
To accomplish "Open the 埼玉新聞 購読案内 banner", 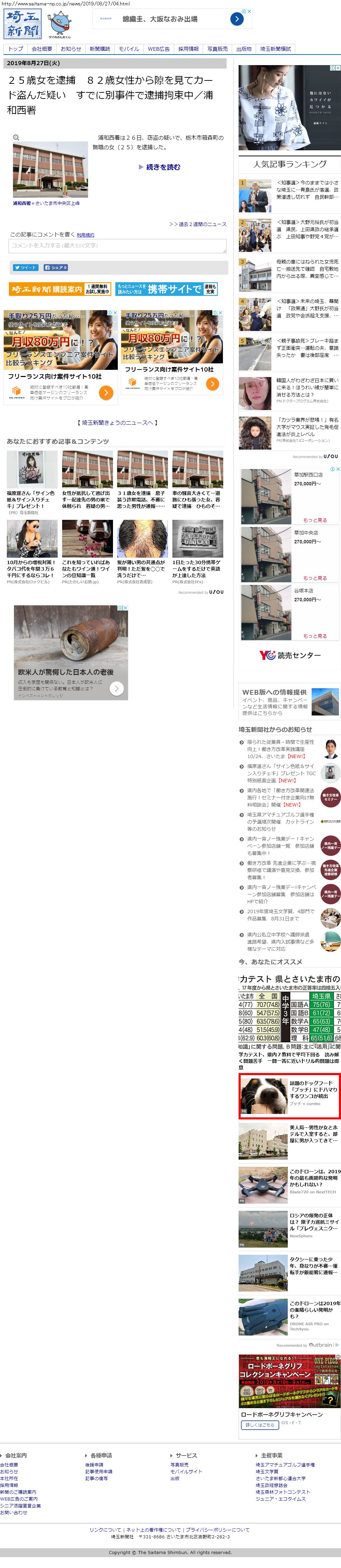I will pos(60,289).
